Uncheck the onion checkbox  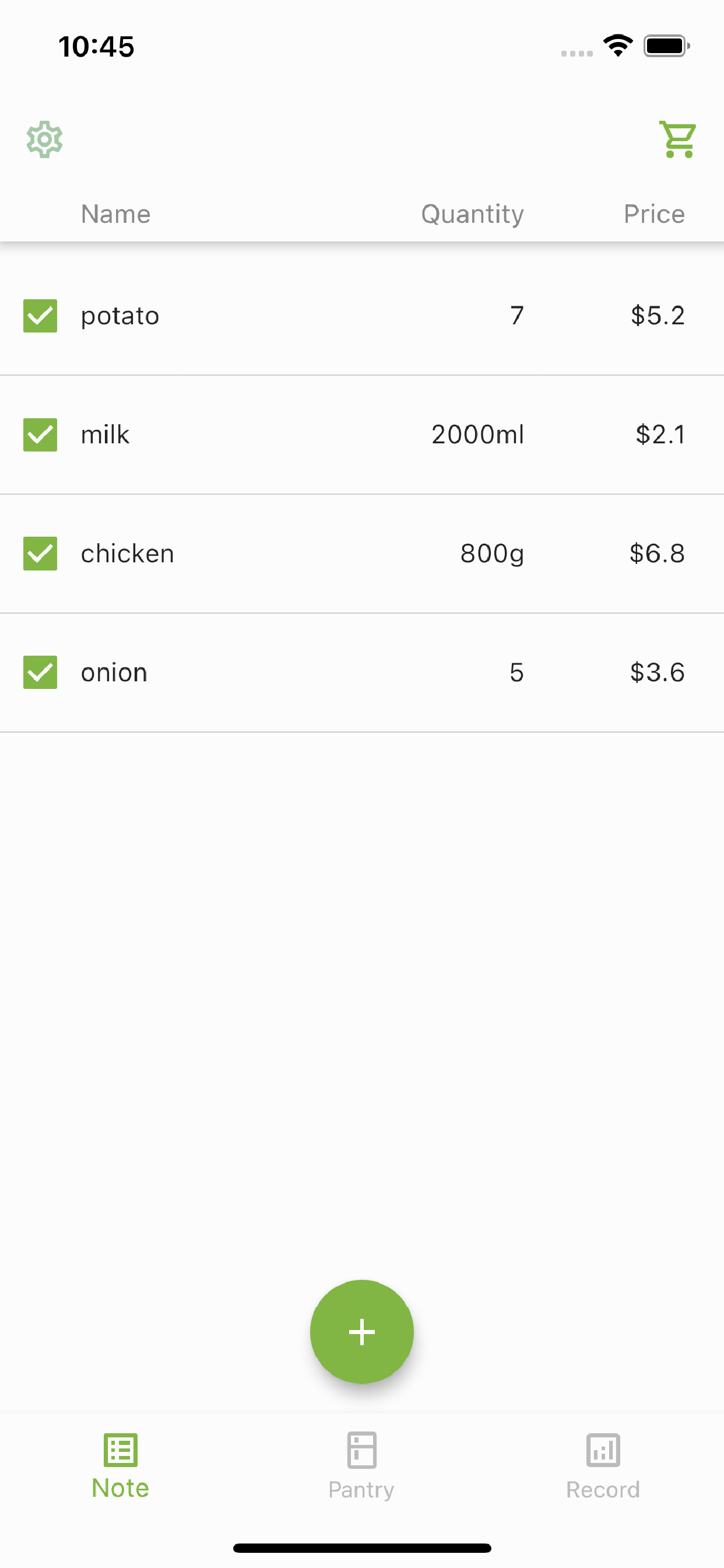tap(40, 672)
